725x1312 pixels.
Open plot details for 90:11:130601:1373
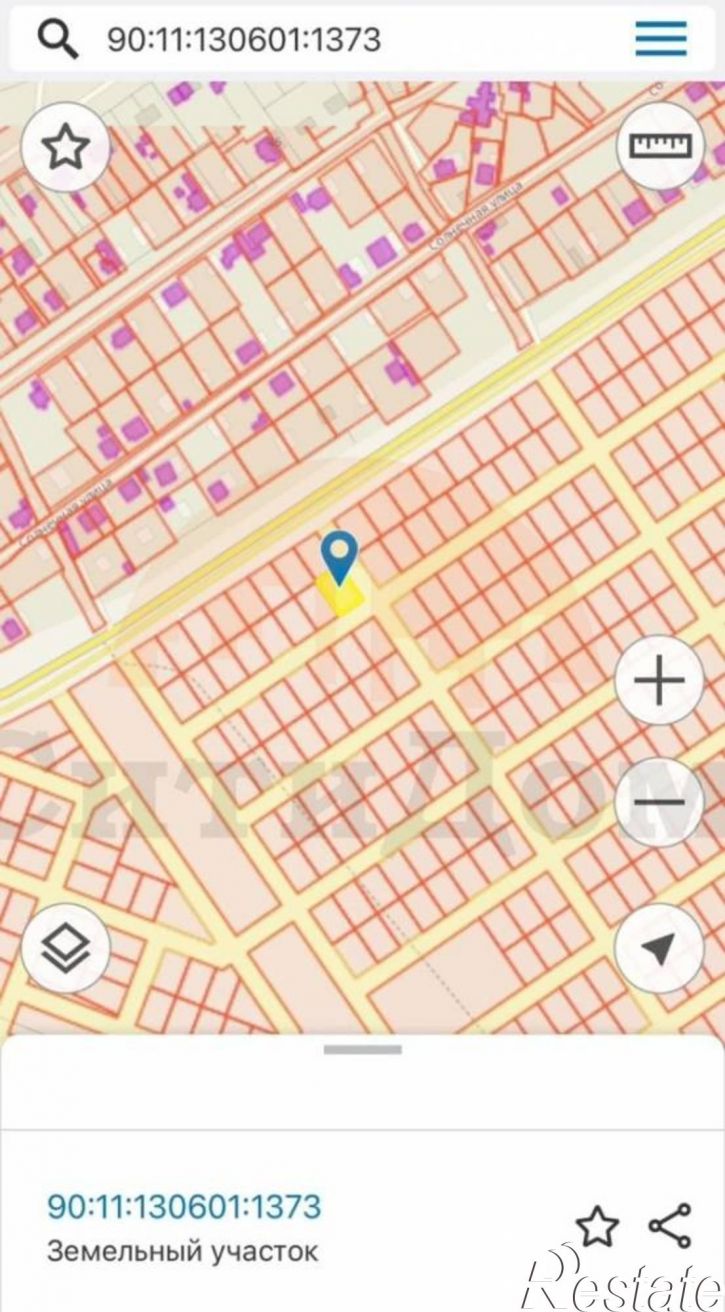click(184, 1206)
